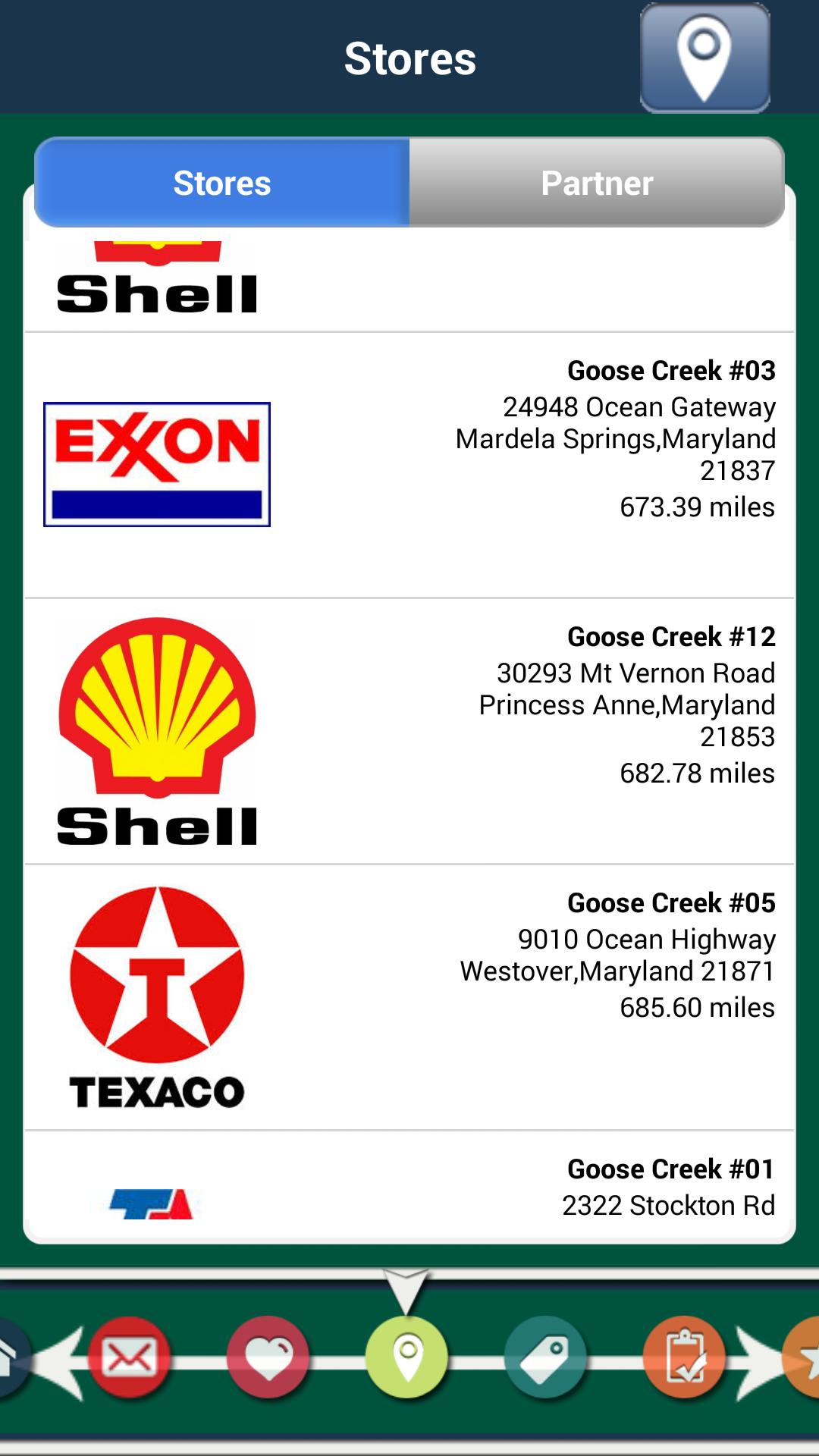The height and width of the screenshot is (1456, 819).
Task: Open Goose Creek #12 store in Princess Anne
Action: point(409,731)
